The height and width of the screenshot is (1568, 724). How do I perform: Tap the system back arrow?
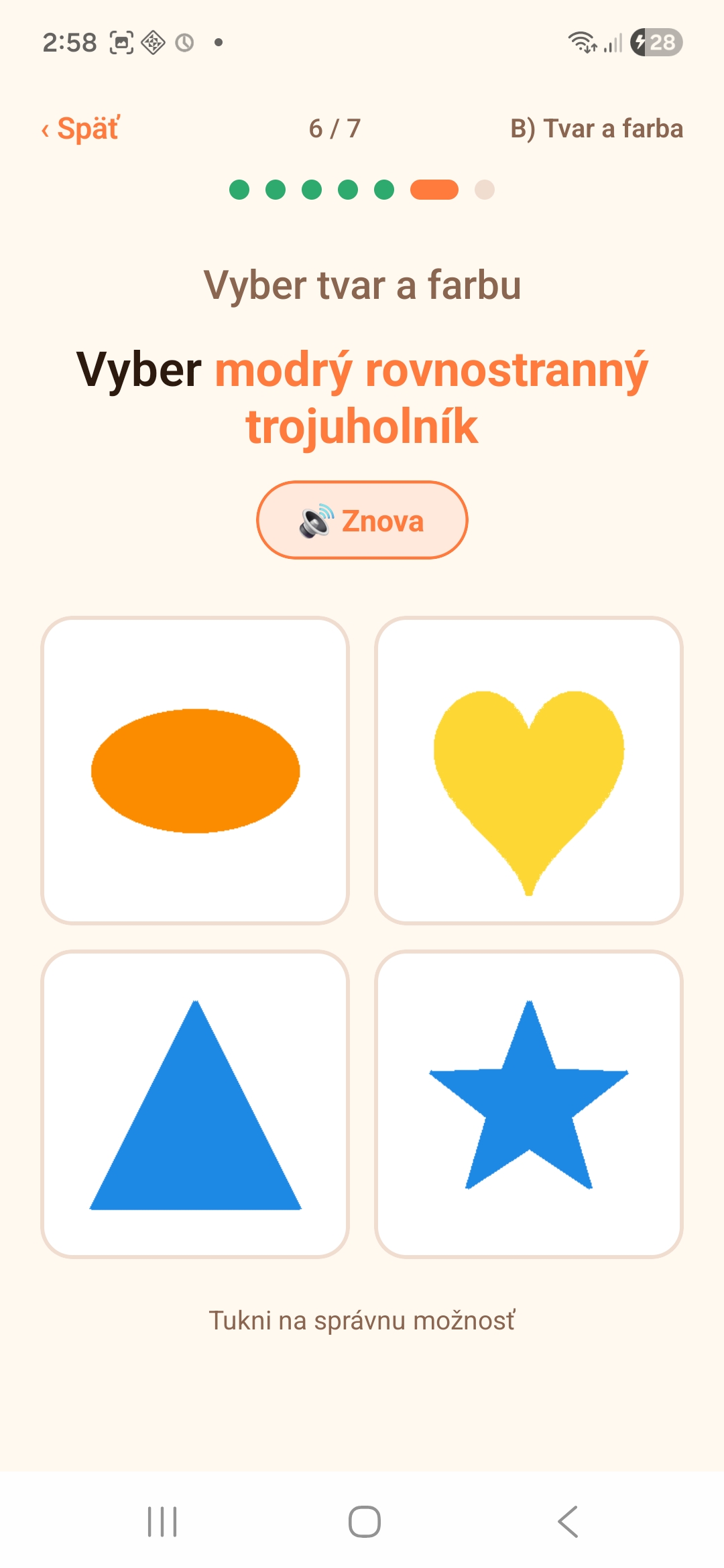pyautogui.click(x=567, y=1522)
